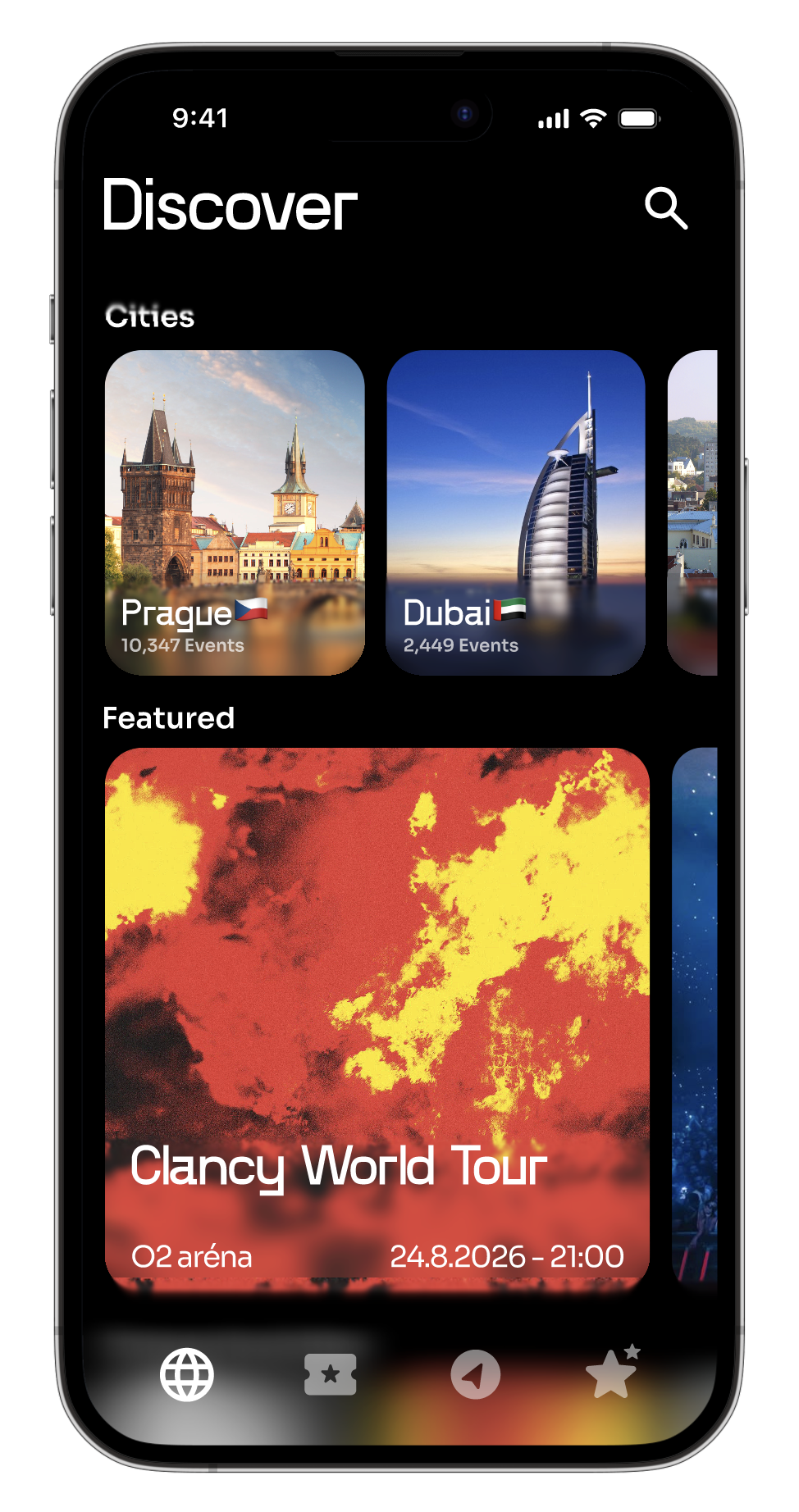Open the Dubai city card
The width and height of the screenshot is (799, 1512).
click(515, 512)
